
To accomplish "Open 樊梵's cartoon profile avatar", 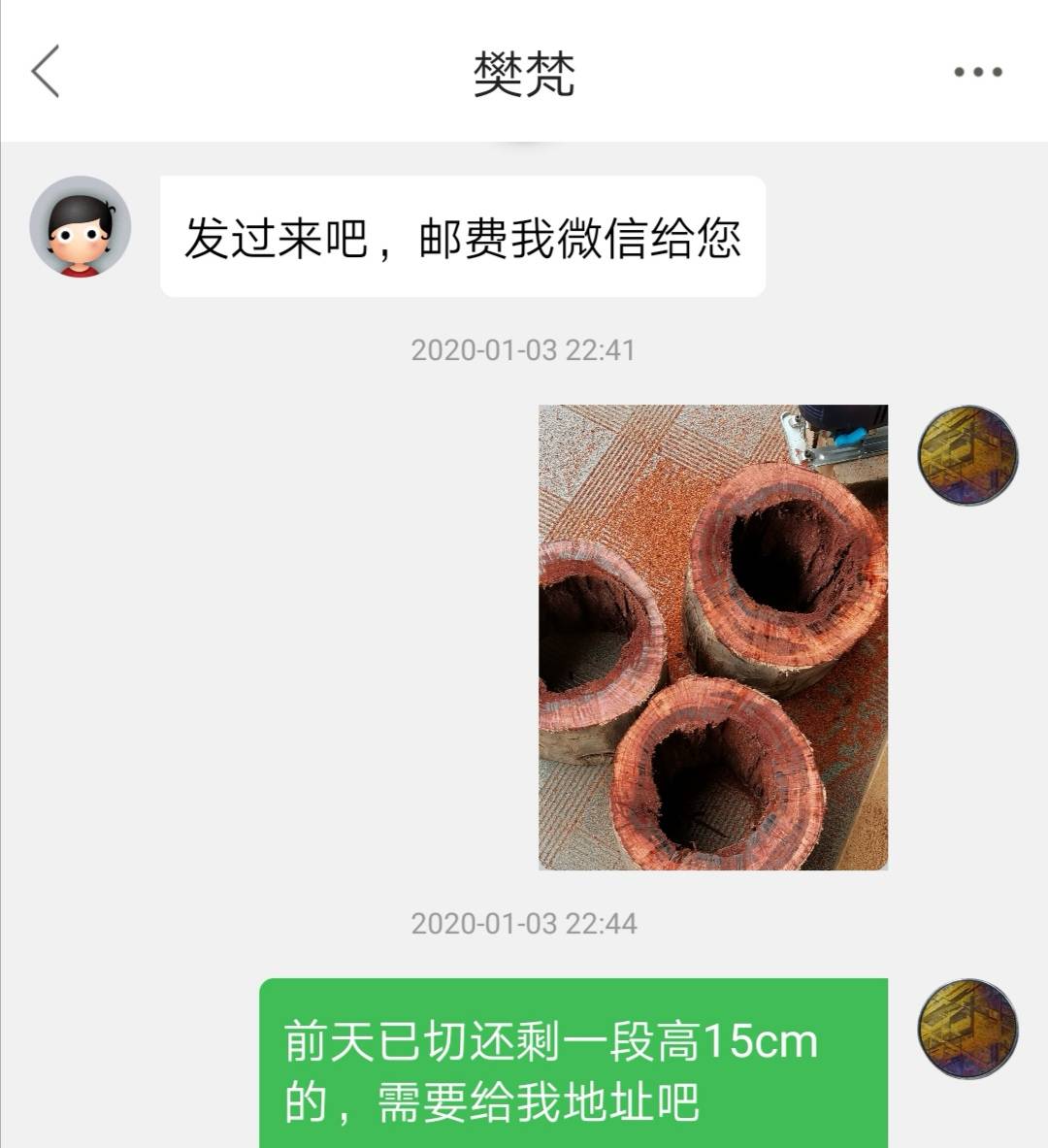I will [x=81, y=226].
